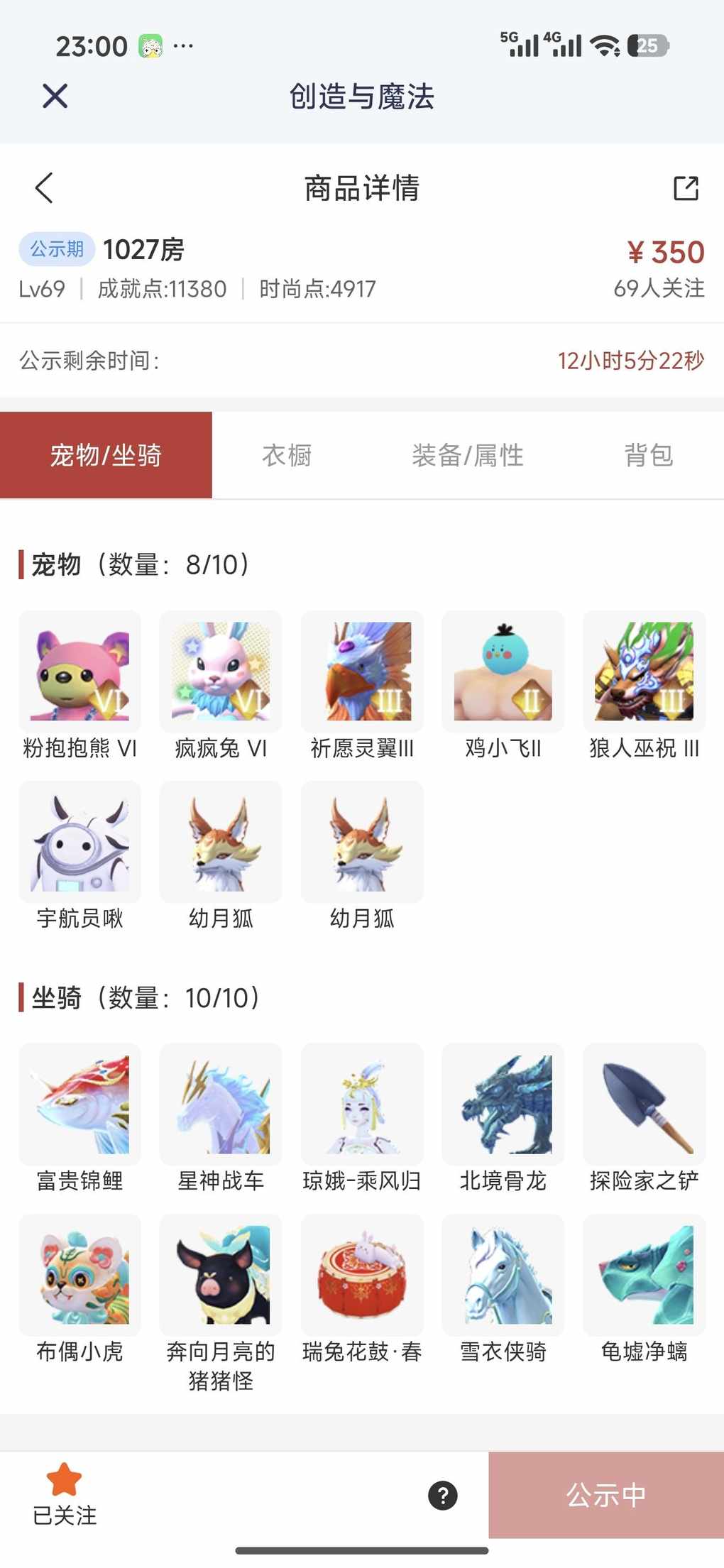The height and width of the screenshot is (1568, 724).
Task: Open the 富贵锦鲤 mount
Action: 79,1104
